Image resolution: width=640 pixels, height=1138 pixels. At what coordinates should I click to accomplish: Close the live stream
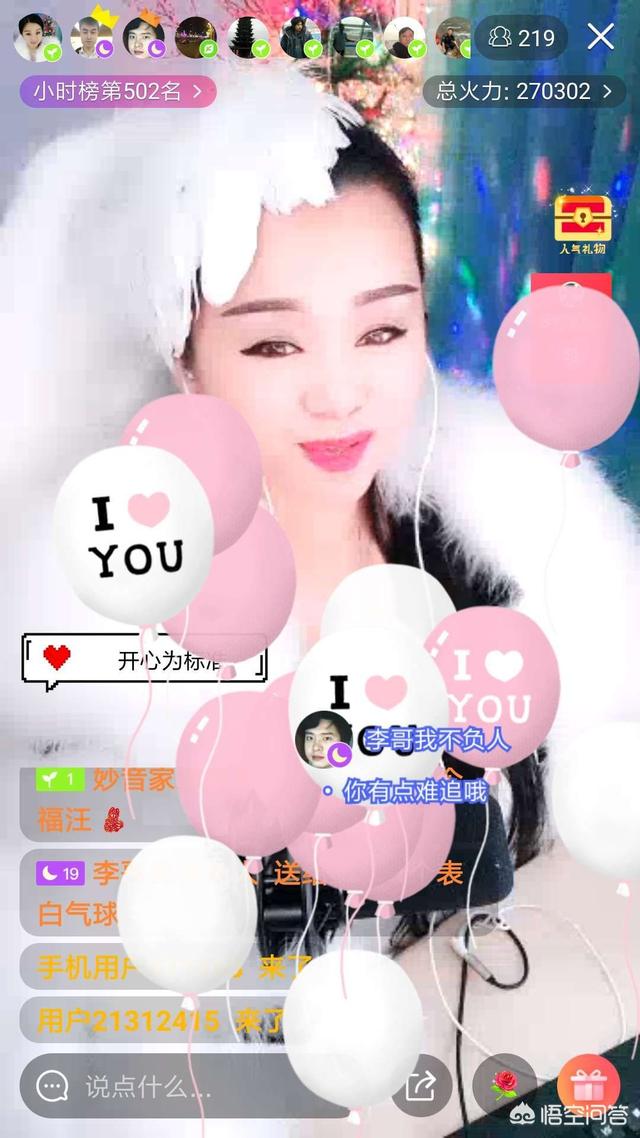coord(600,38)
